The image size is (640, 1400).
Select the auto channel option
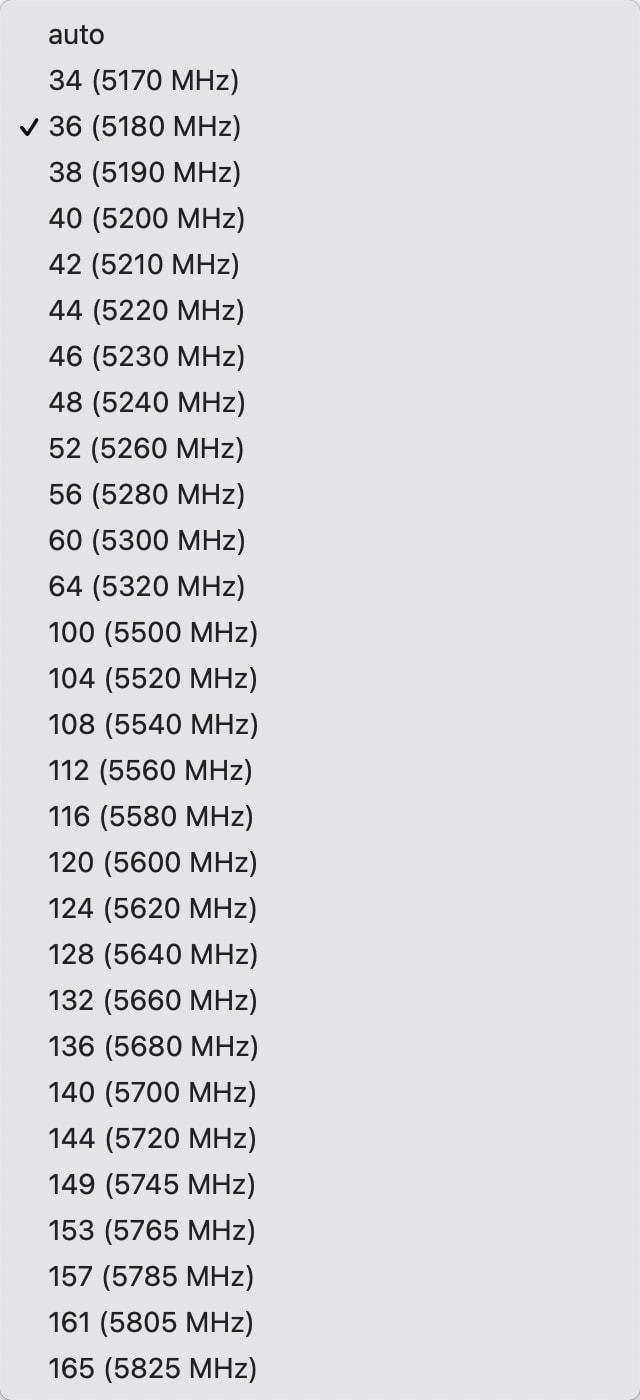pyautogui.click(x=76, y=35)
